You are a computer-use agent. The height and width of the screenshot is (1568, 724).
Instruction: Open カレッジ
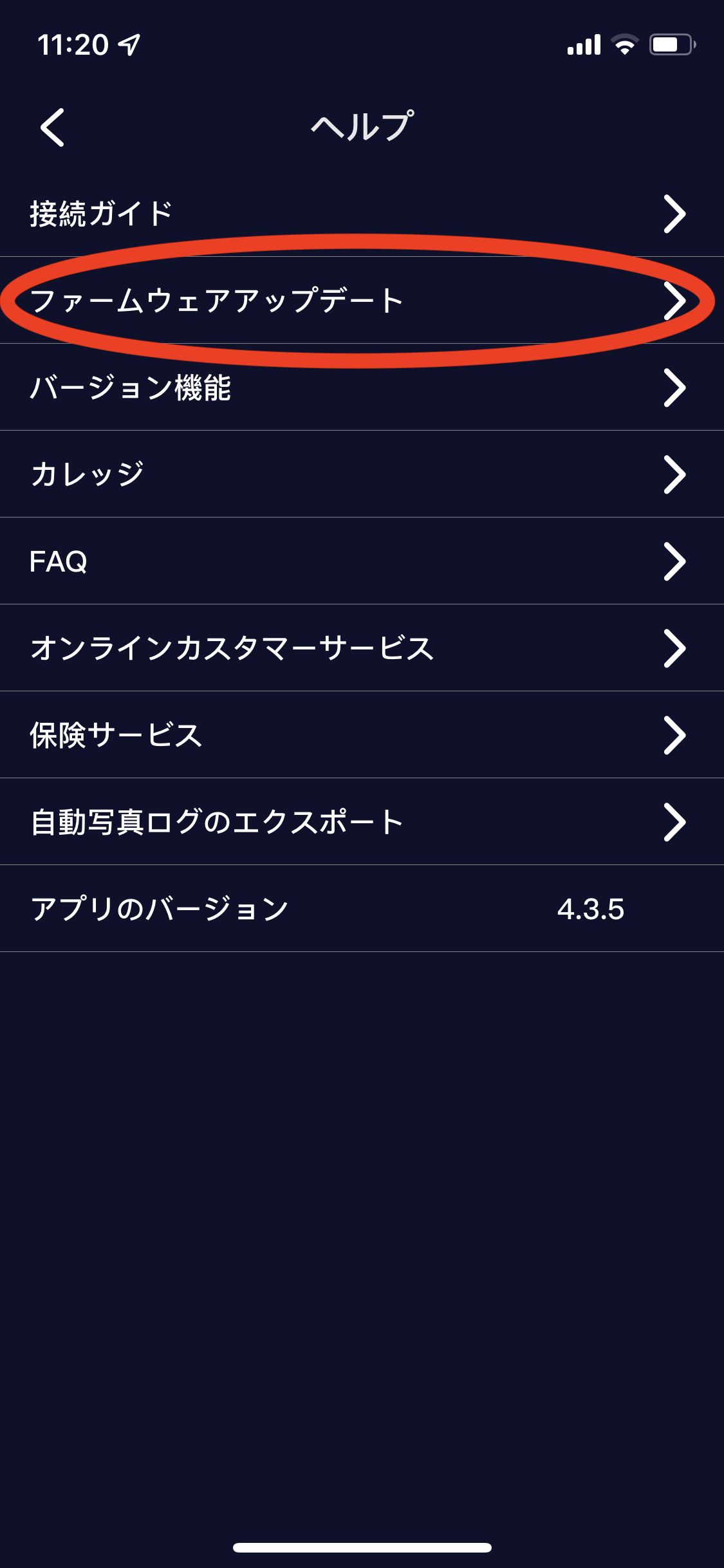click(x=362, y=474)
